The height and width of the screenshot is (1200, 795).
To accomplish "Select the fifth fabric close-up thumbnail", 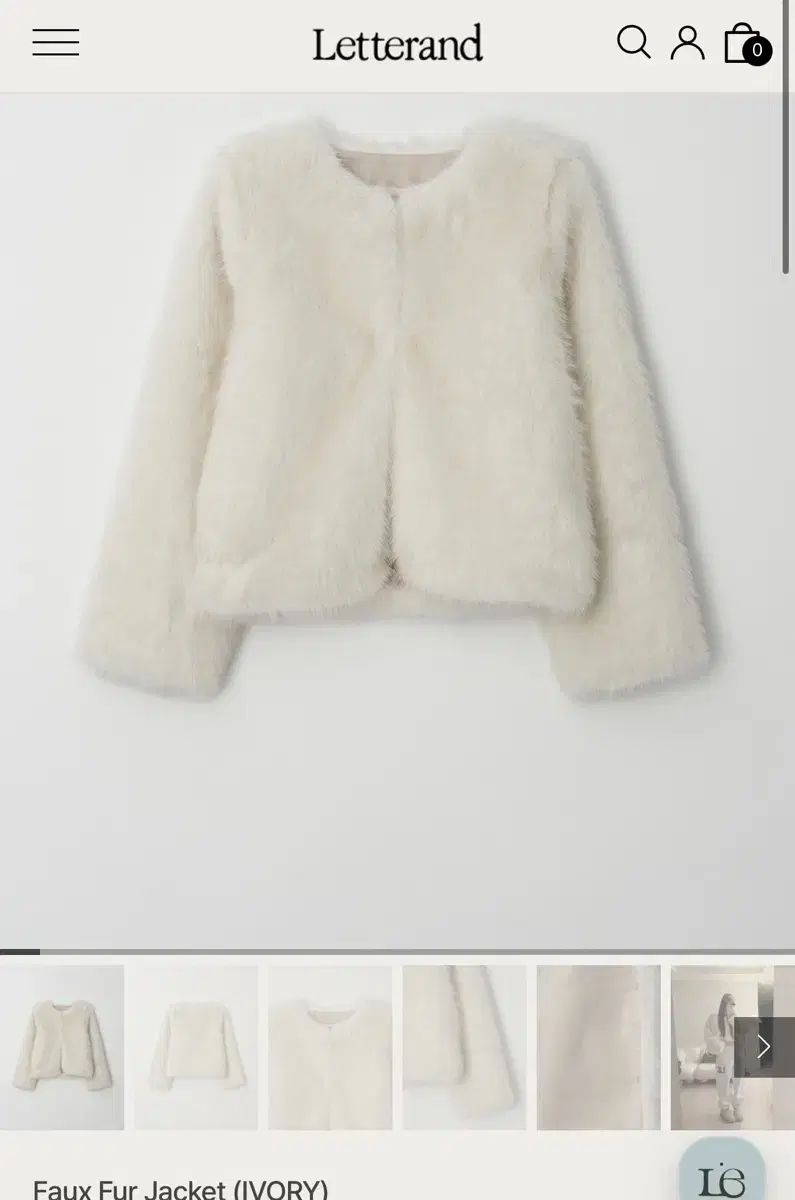I will (x=598, y=1047).
